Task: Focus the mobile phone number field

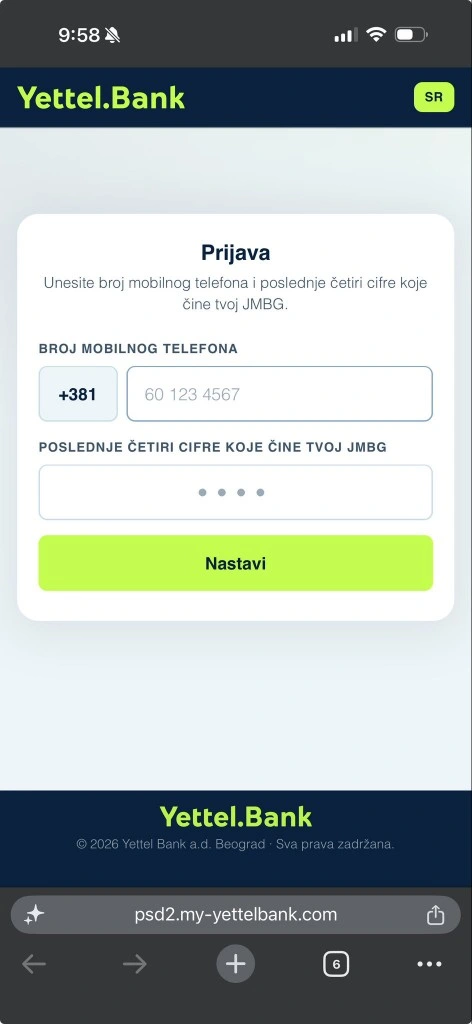Action: pyautogui.click(x=279, y=394)
